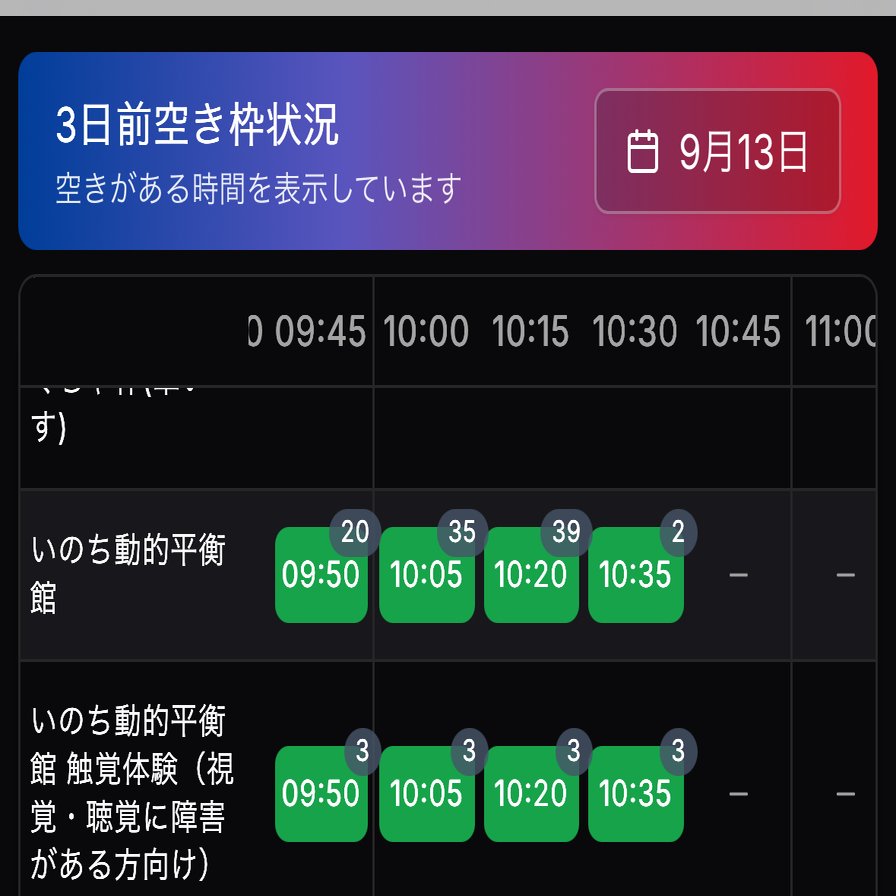Choose the 10:05 slot for 触覚体験

[x=426, y=794]
